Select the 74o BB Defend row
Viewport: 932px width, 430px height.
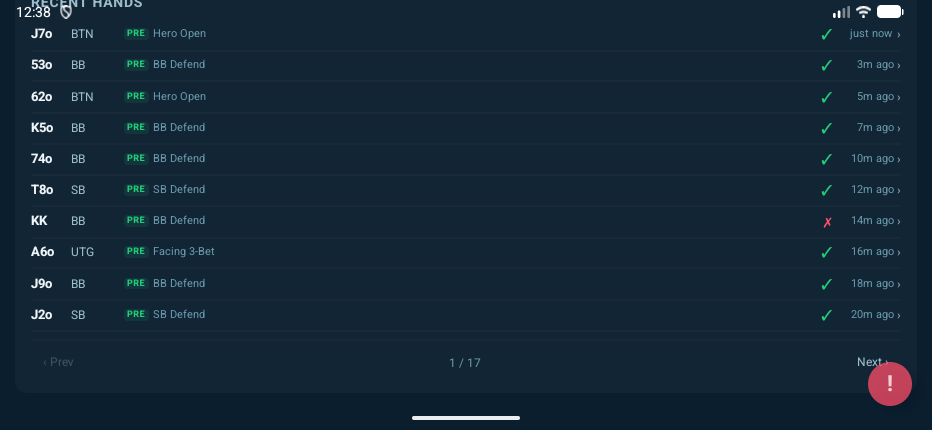[465, 159]
